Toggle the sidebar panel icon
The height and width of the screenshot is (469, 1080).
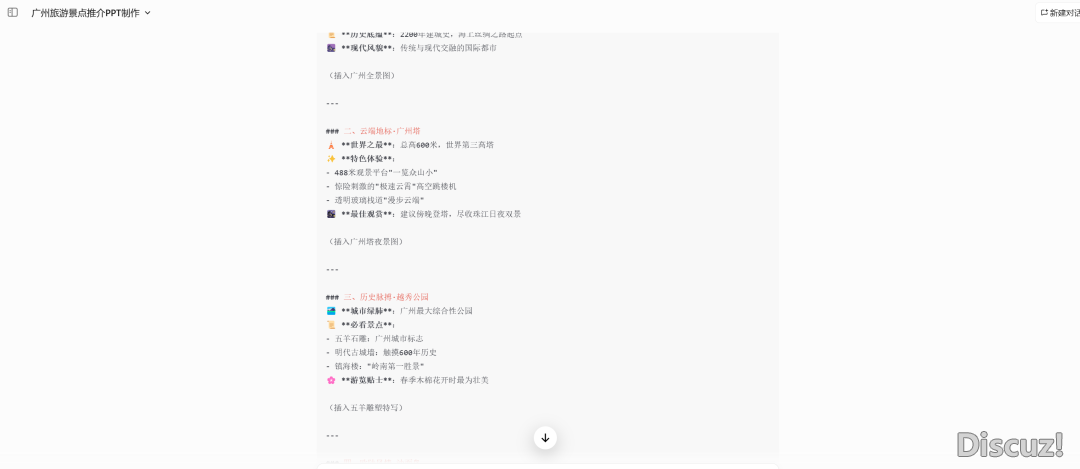point(13,13)
